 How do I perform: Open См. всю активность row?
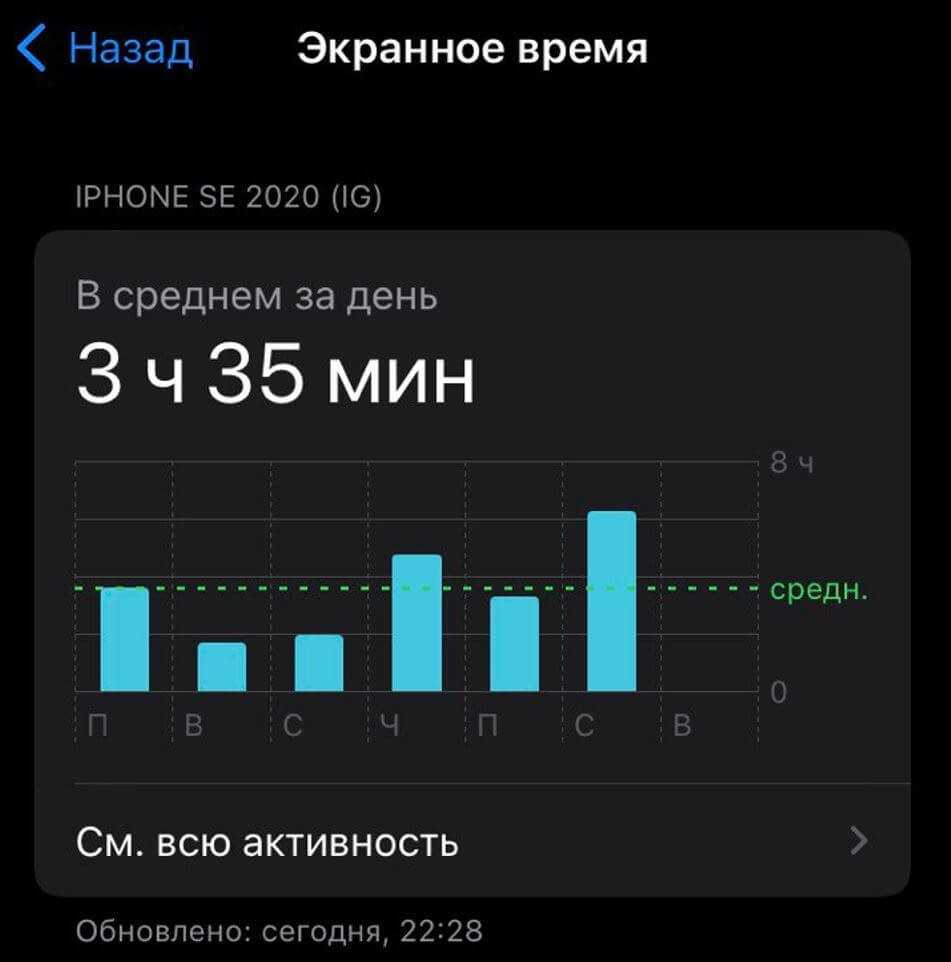coord(471,842)
